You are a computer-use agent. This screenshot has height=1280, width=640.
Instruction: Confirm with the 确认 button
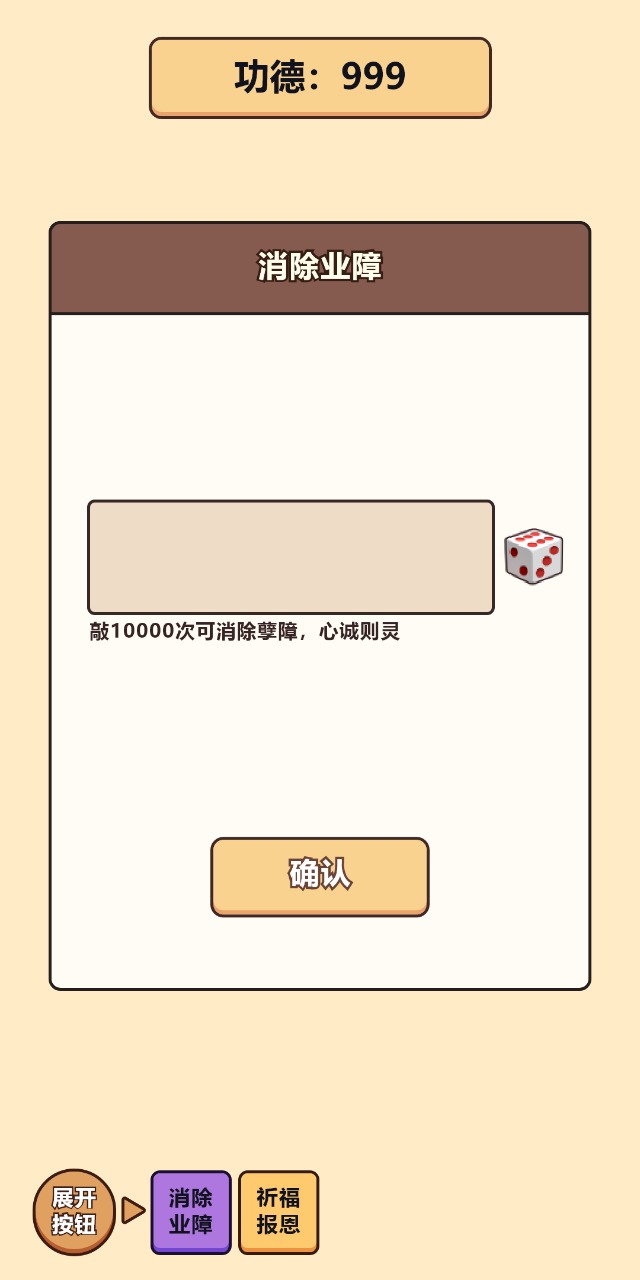pos(320,877)
